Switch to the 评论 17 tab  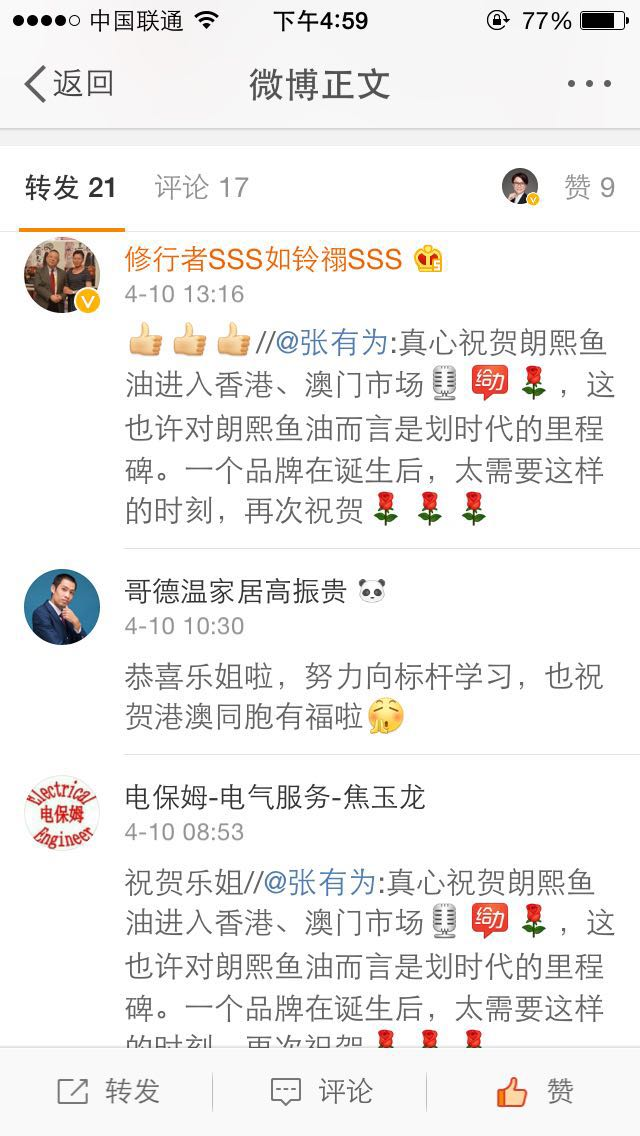pos(201,188)
